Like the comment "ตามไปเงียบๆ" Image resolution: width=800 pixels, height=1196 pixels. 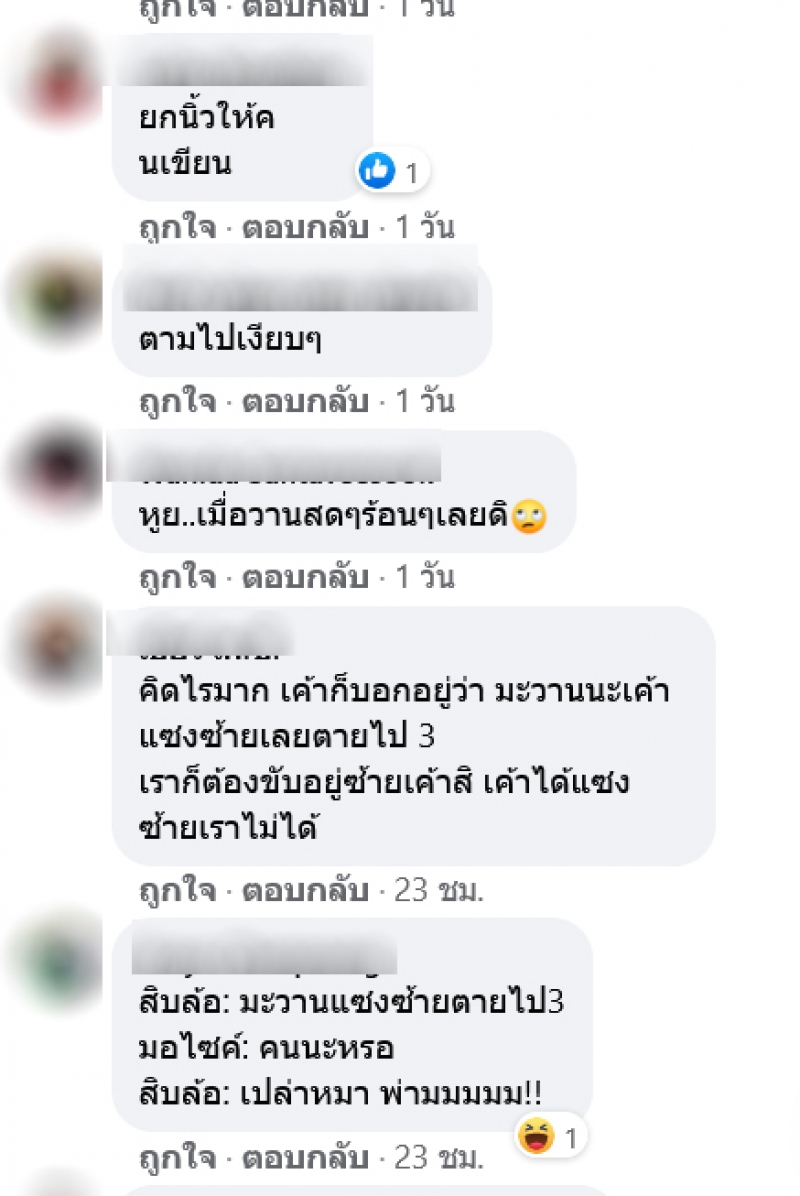pyautogui.click(x=177, y=402)
